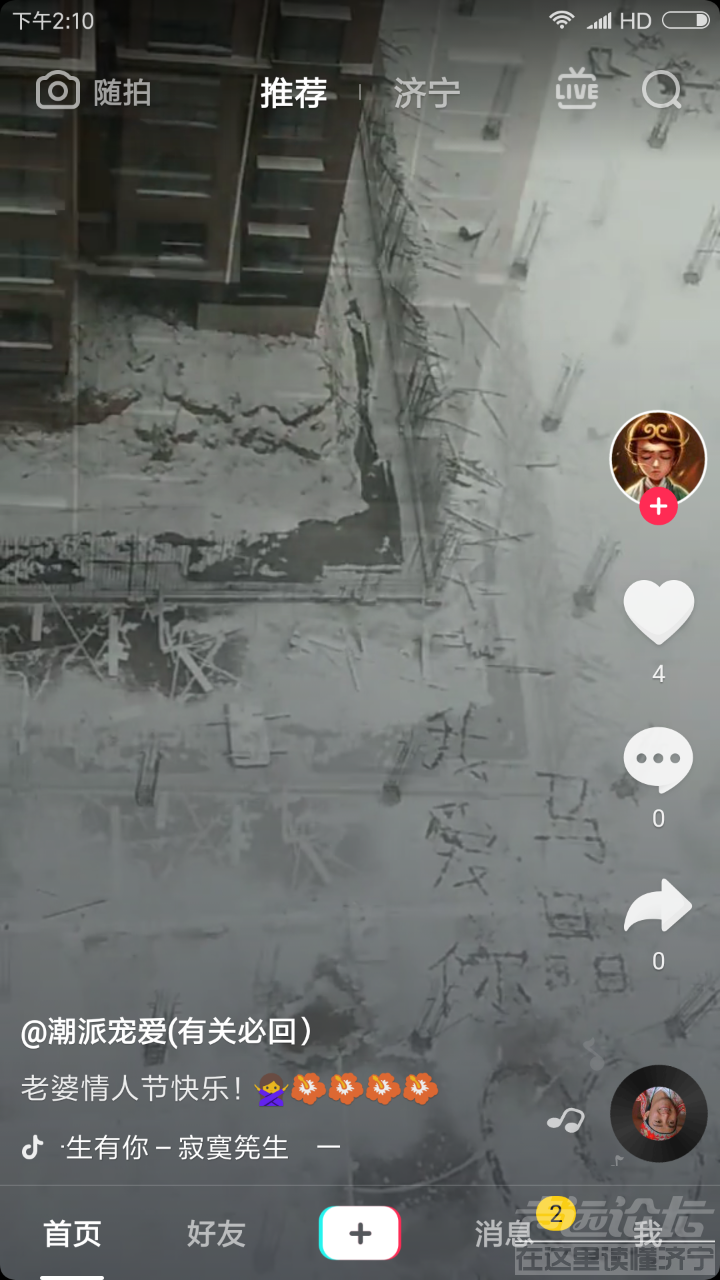The image size is (720, 1280).
Task: Open @潮派宠爱 username link
Action: (166, 1032)
